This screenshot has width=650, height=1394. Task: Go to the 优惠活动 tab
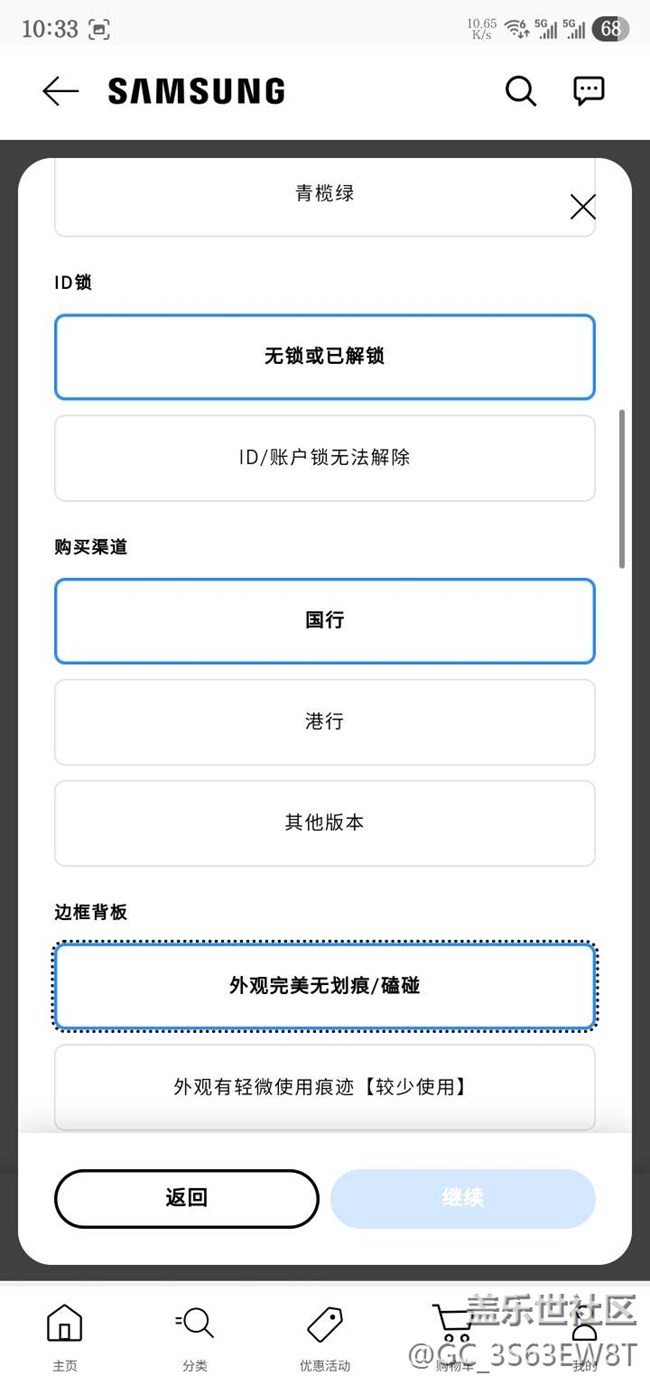coord(325,1337)
